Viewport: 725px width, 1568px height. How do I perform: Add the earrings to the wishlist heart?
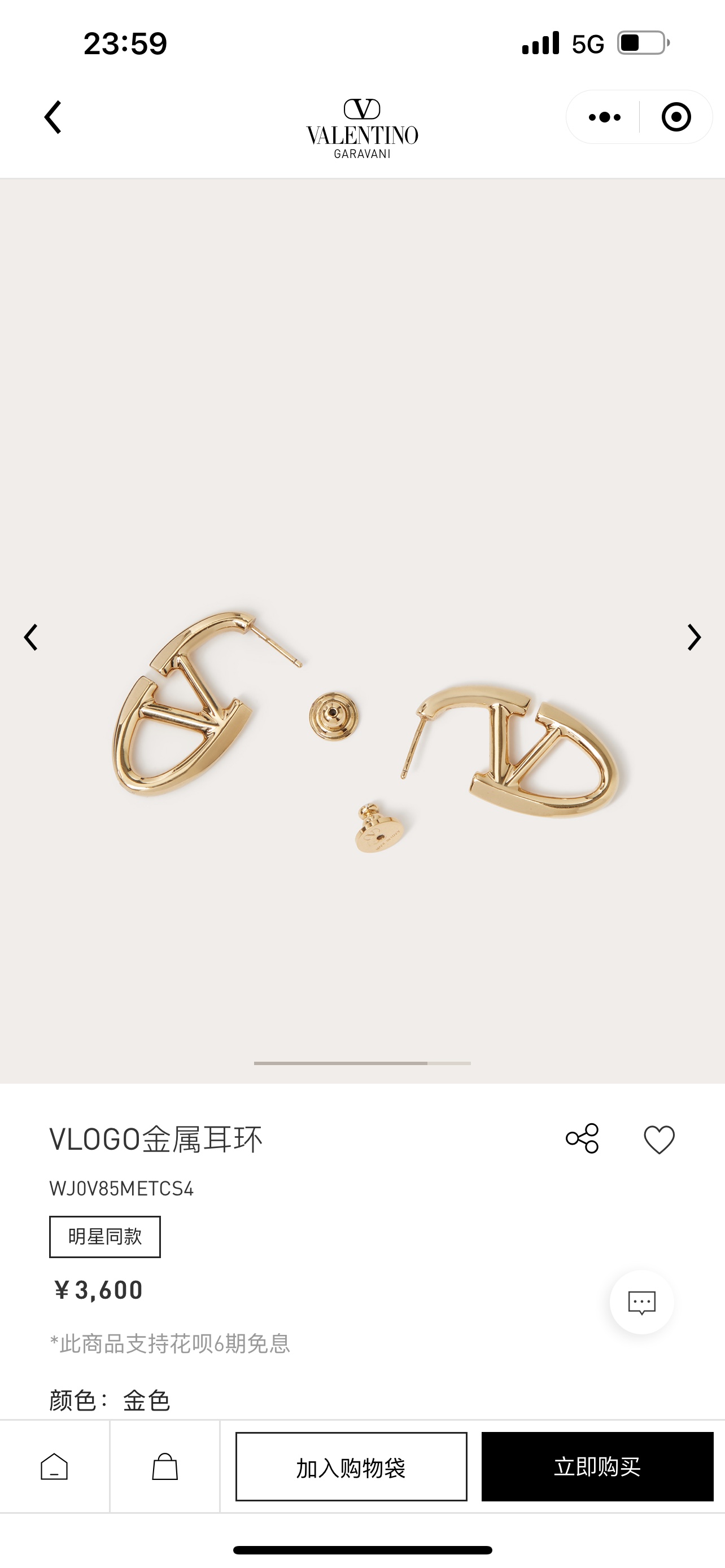(660, 1139)
